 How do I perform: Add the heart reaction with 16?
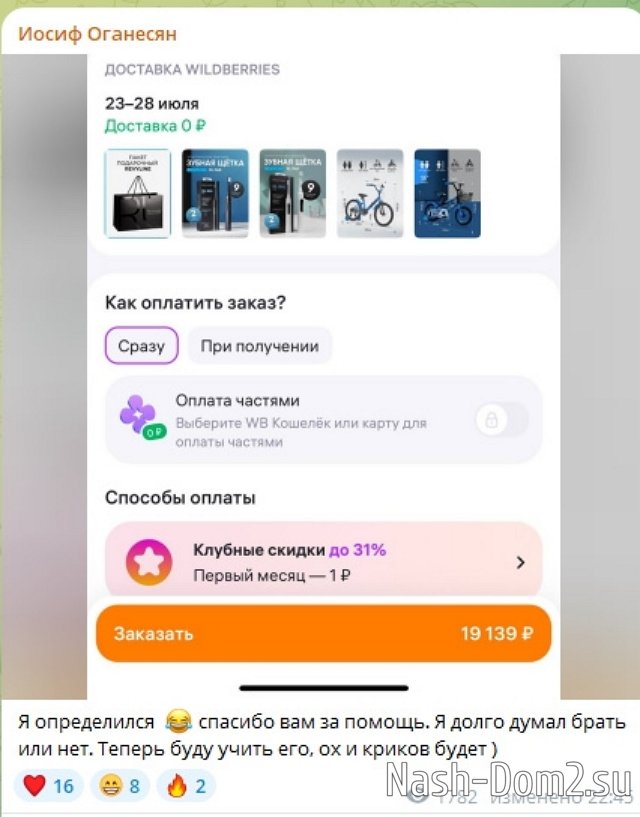48,786
